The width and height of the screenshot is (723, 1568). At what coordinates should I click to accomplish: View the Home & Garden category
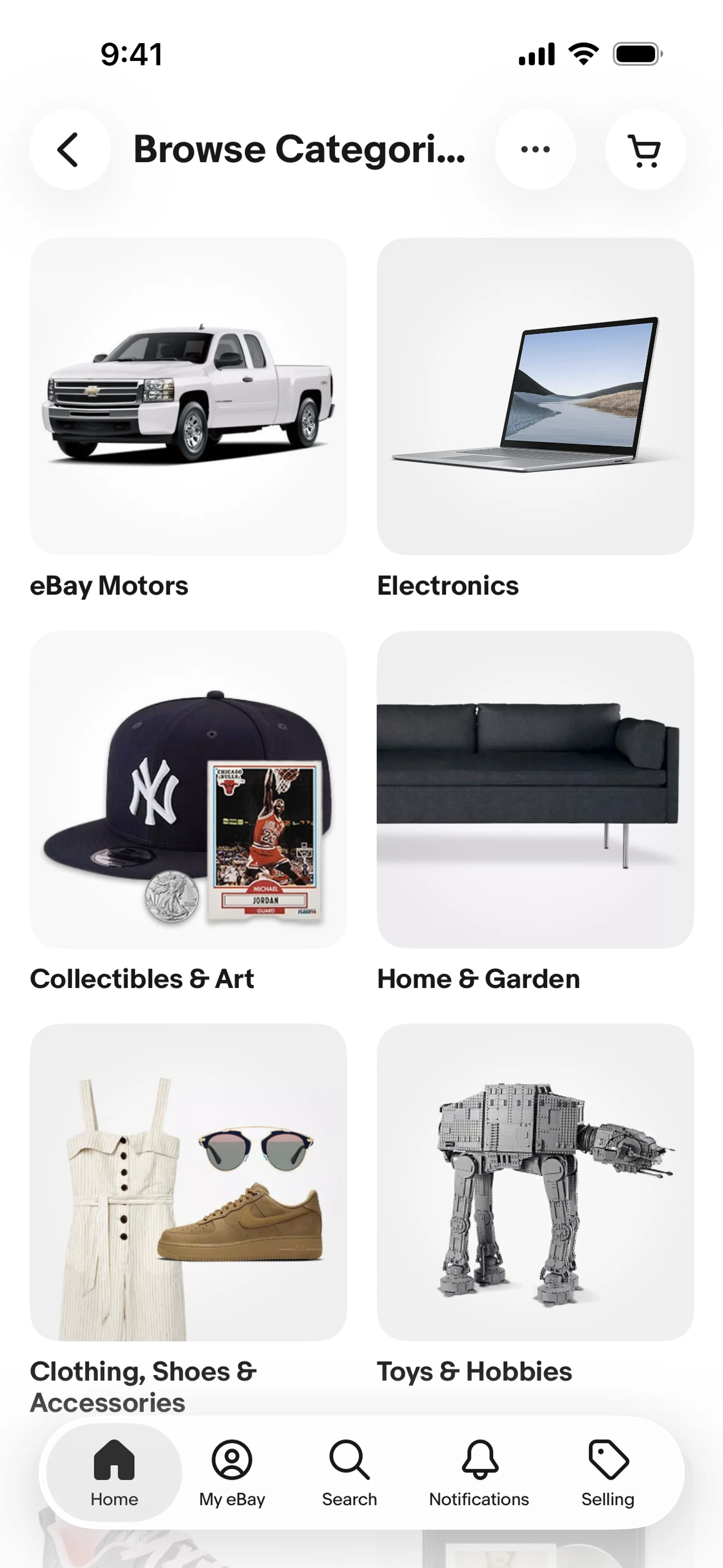click(535, 790)
